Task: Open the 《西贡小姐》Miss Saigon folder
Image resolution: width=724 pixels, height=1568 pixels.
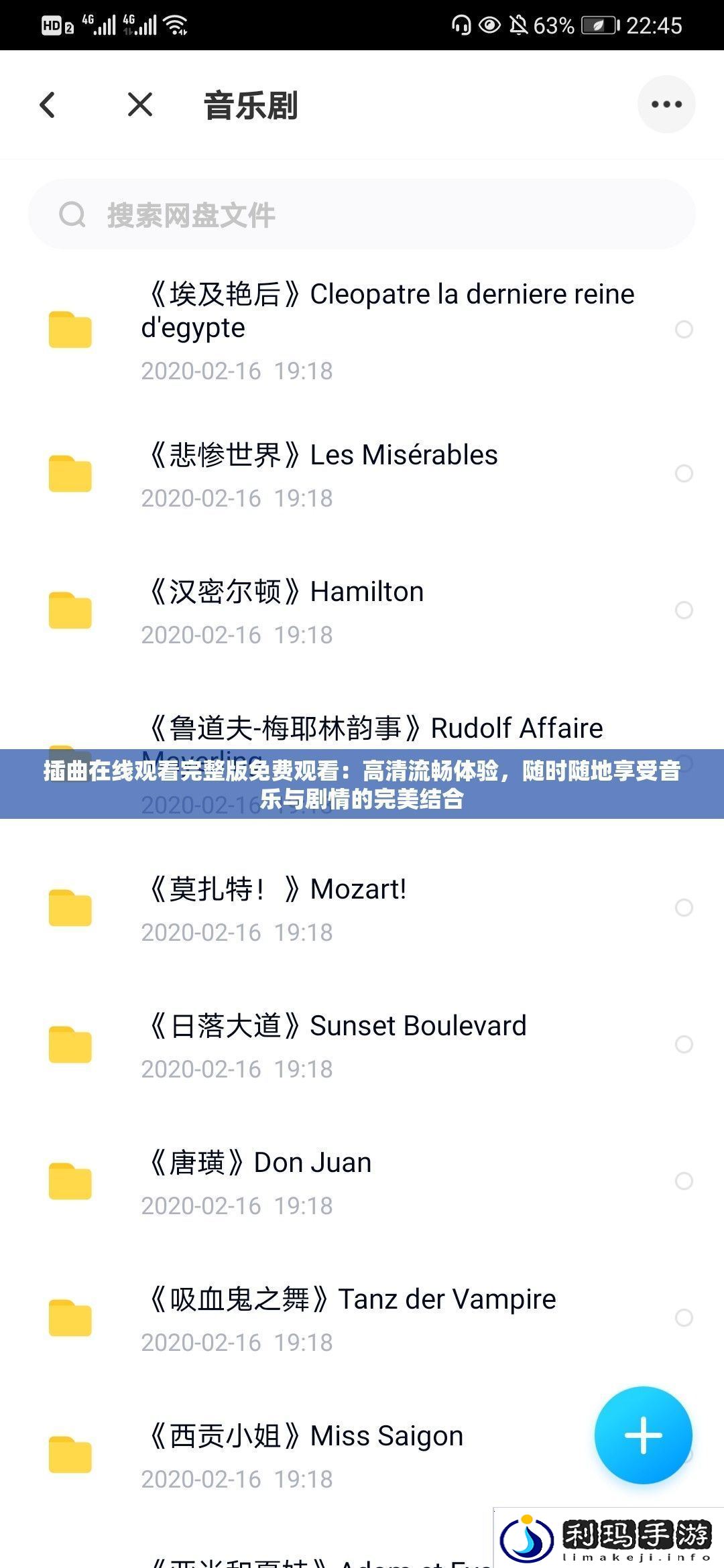Action: [303, 1453]
